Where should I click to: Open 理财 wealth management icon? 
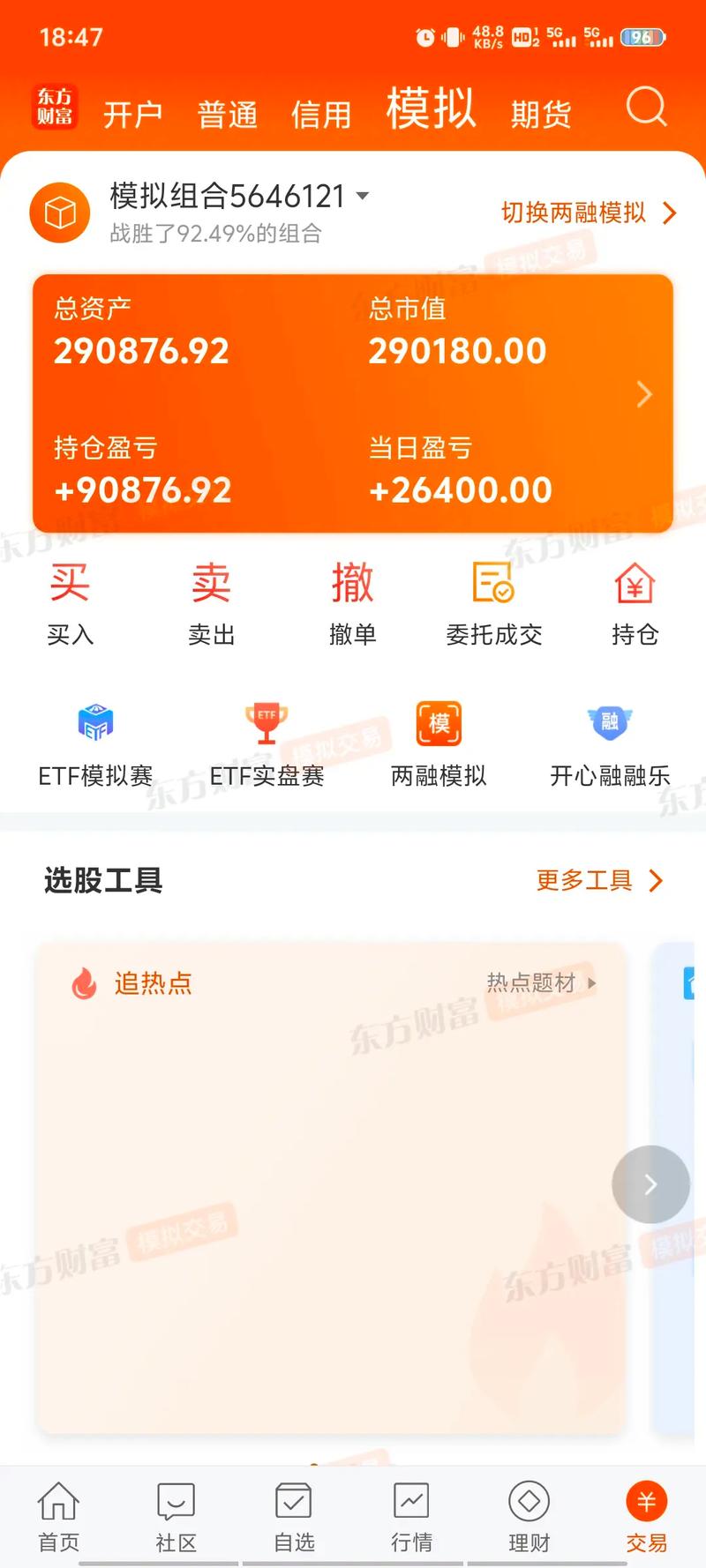[x=528, y=1513]
